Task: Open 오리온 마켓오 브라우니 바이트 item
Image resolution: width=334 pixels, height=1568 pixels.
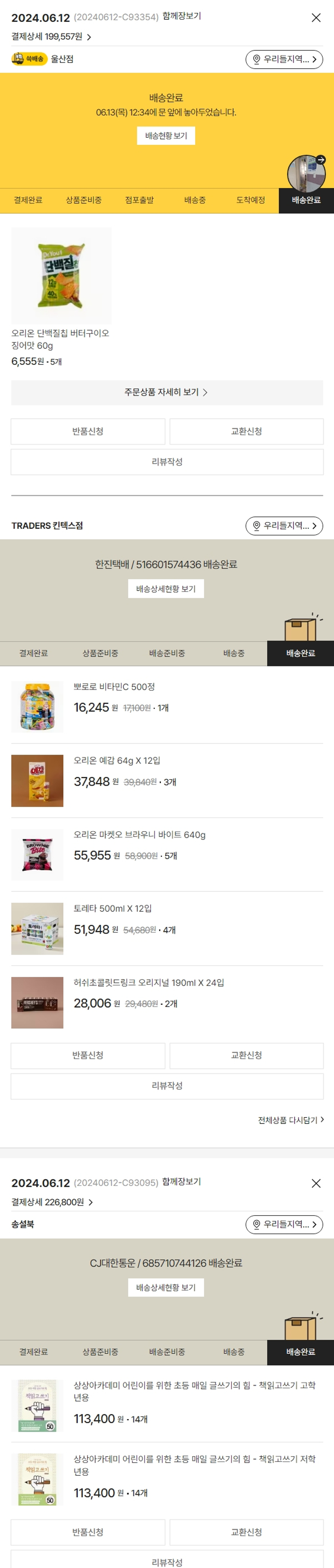Action: click(139, 834)
